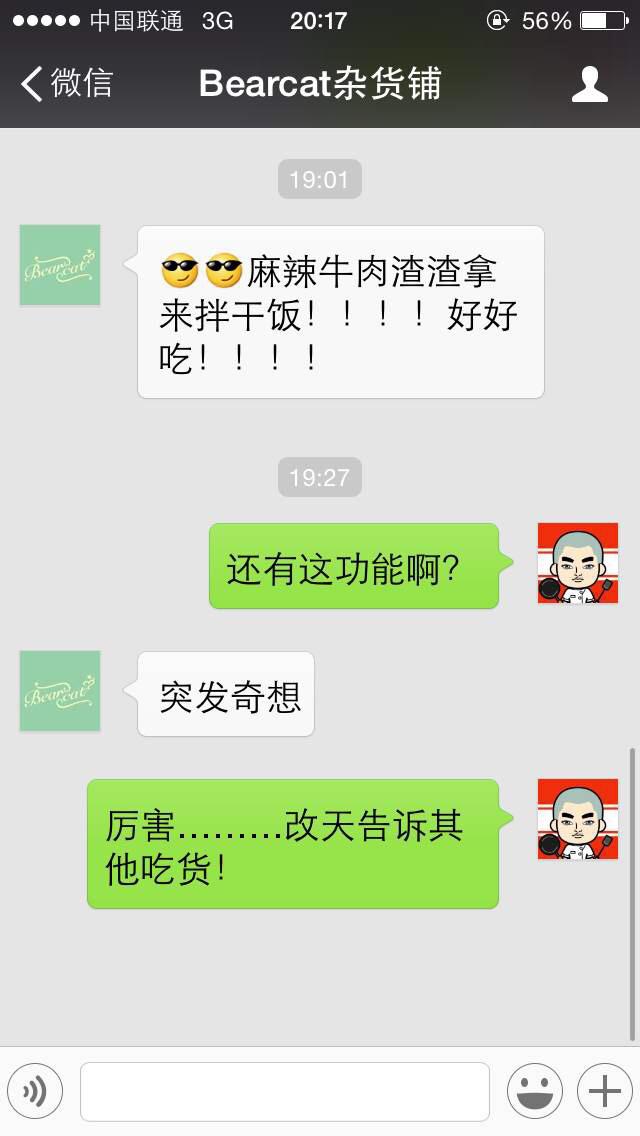Open Bearcat杂货铺 profile details icon

pos(589,84)
